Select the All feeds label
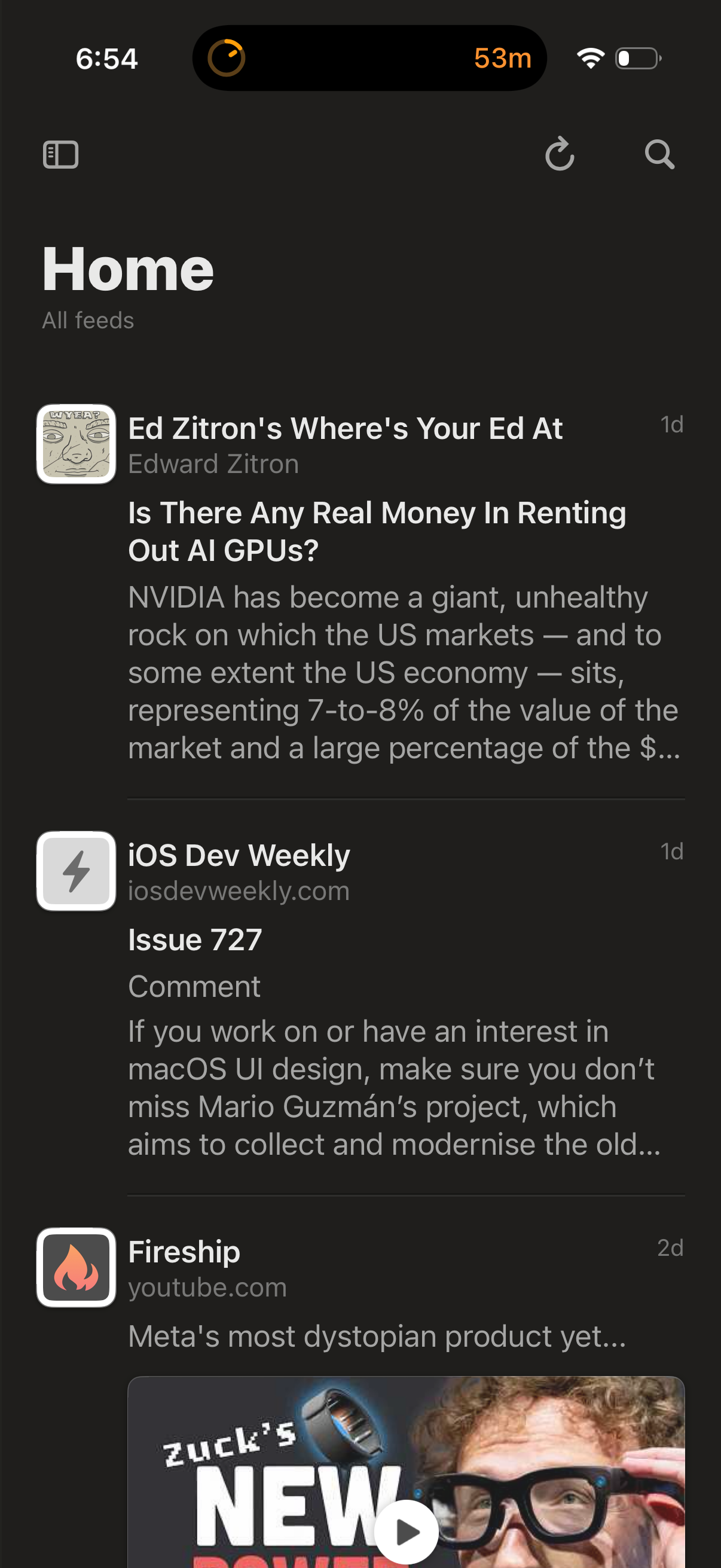 [x=87, y=319]
